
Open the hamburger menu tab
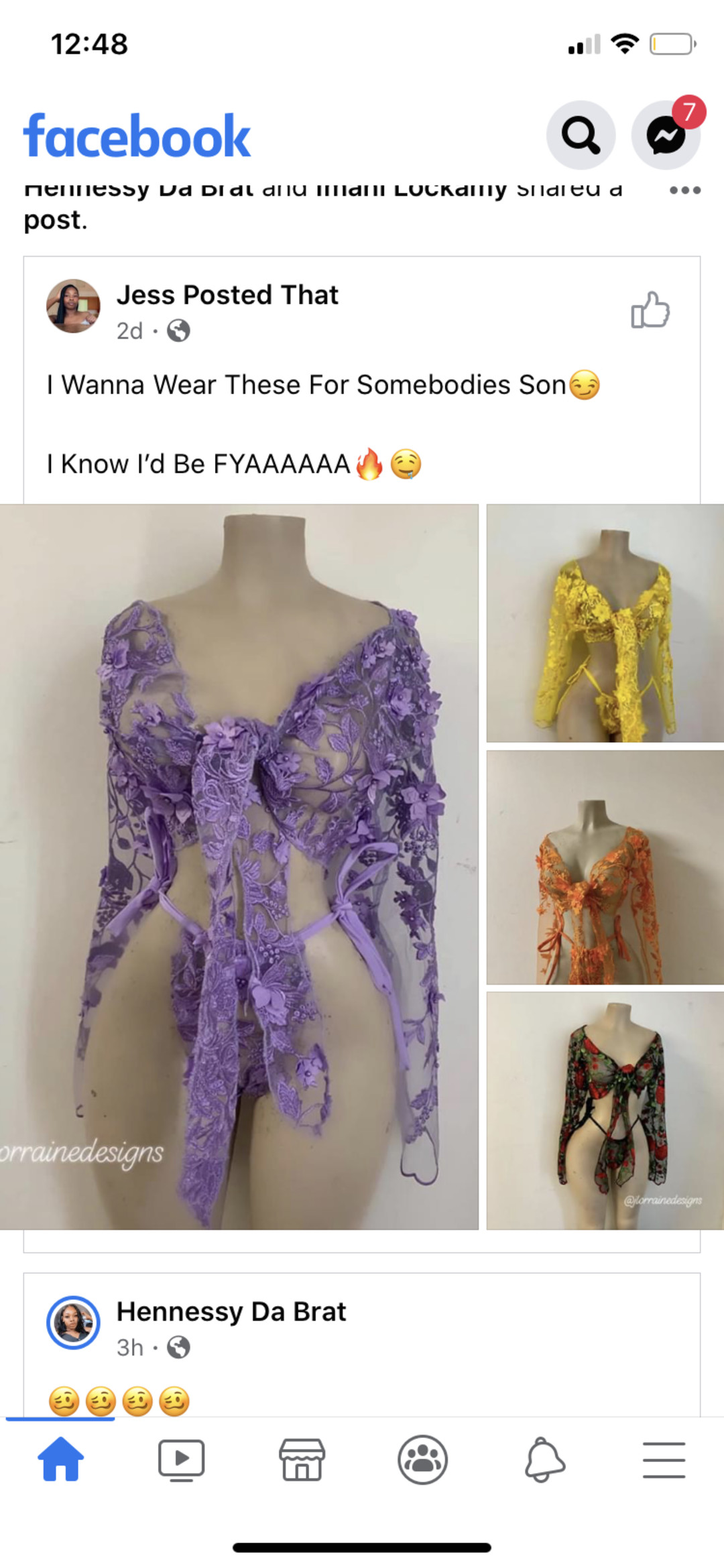pyautogui.click(x=664, y=1459)
